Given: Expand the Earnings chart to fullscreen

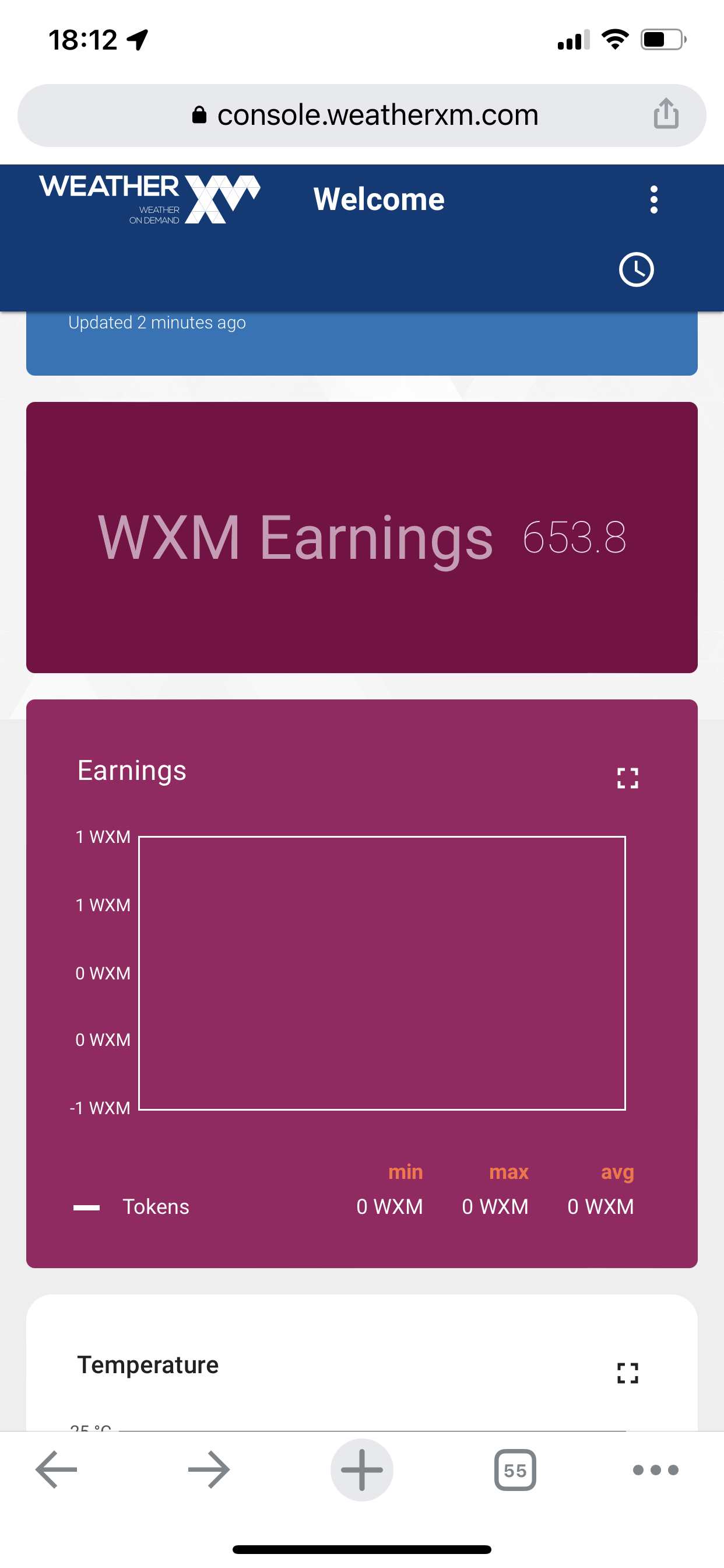Looking at the screenshot, I should coord(627,778).
